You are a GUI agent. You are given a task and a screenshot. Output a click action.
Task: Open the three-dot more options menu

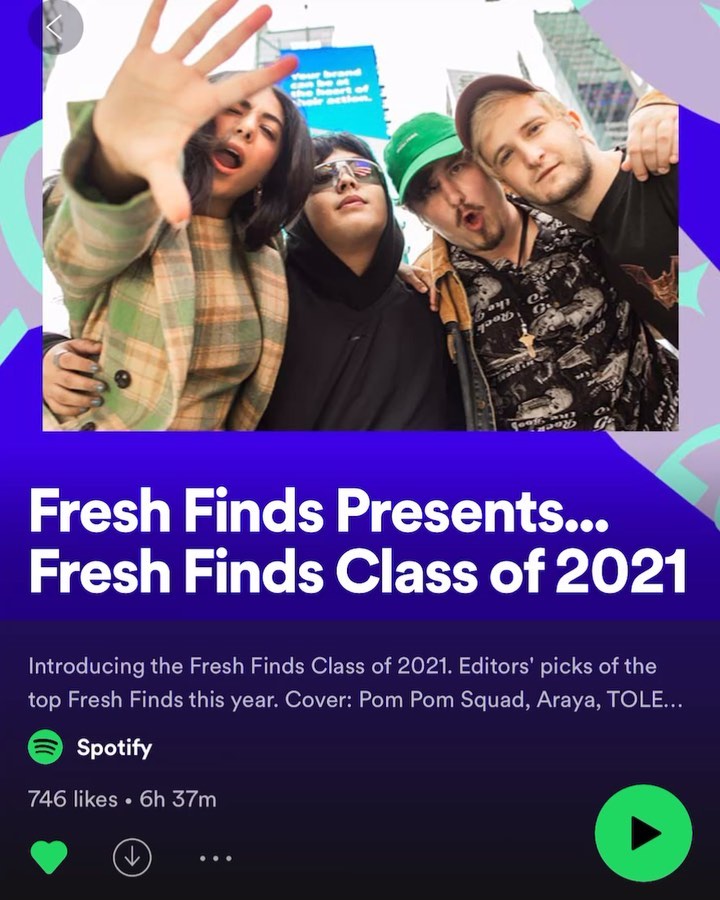tap(215, 858)
